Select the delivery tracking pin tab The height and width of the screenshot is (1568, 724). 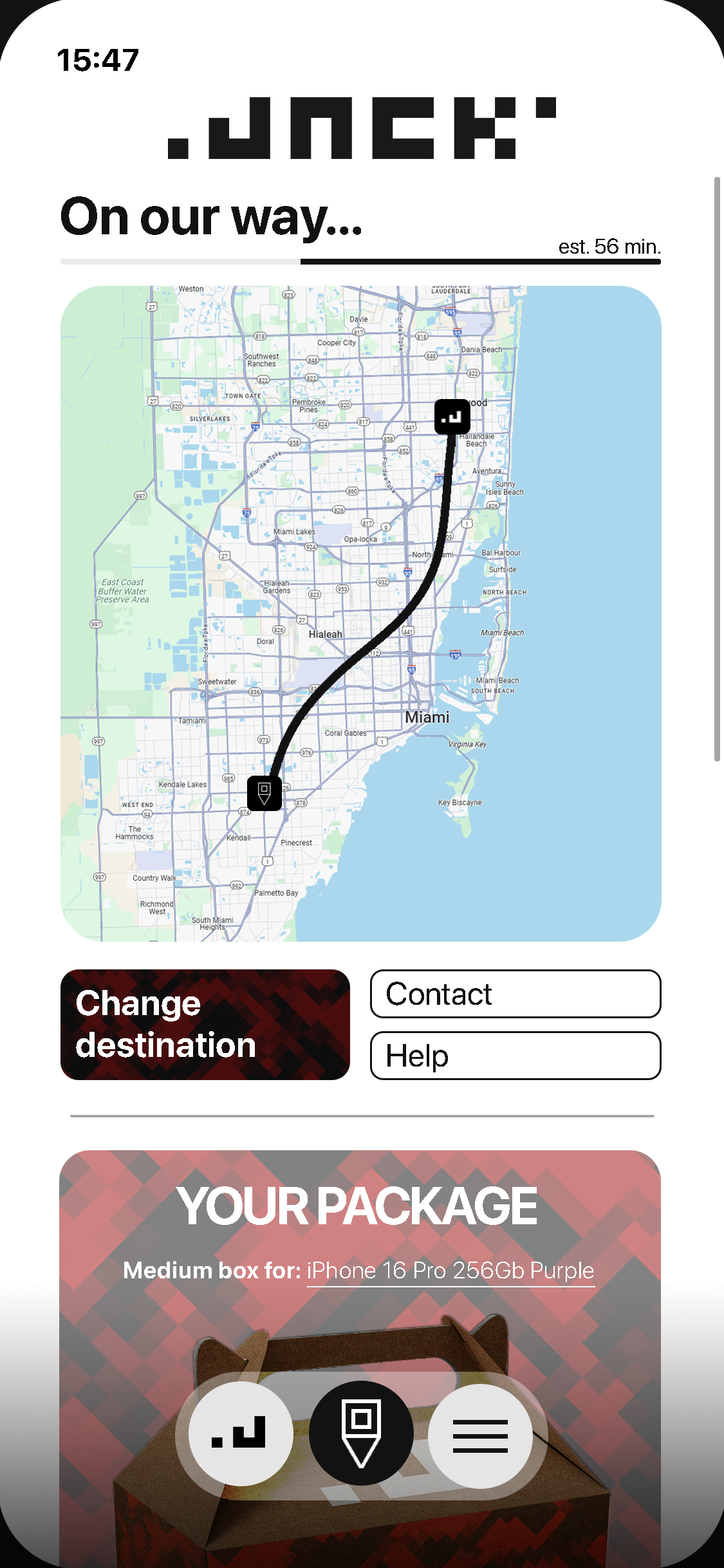pos(361,1433)
